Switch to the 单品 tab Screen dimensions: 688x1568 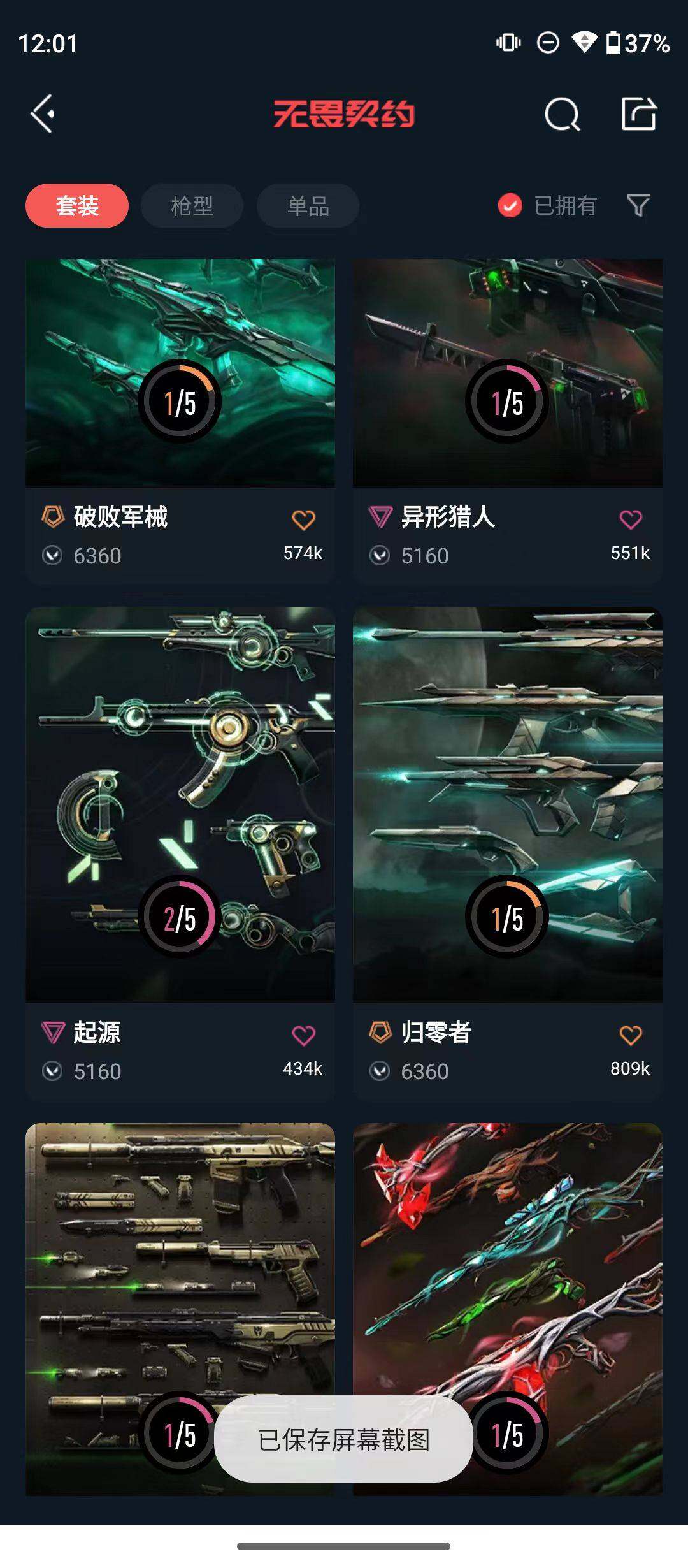coord(308,206)
